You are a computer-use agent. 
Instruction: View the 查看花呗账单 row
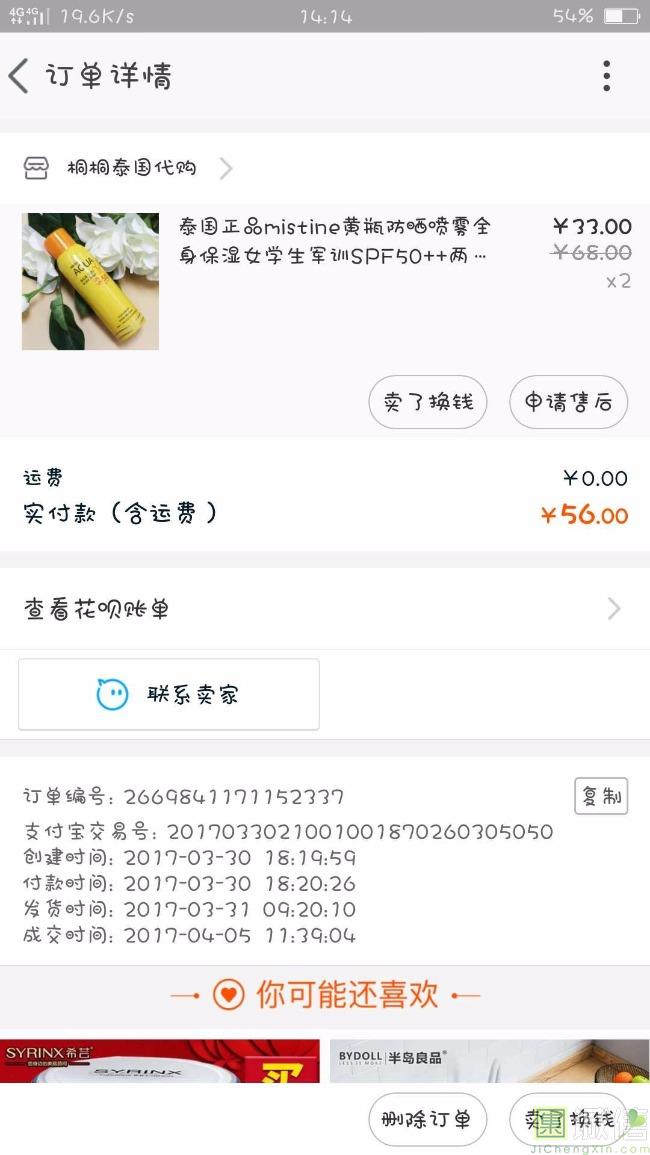(324, 609)
